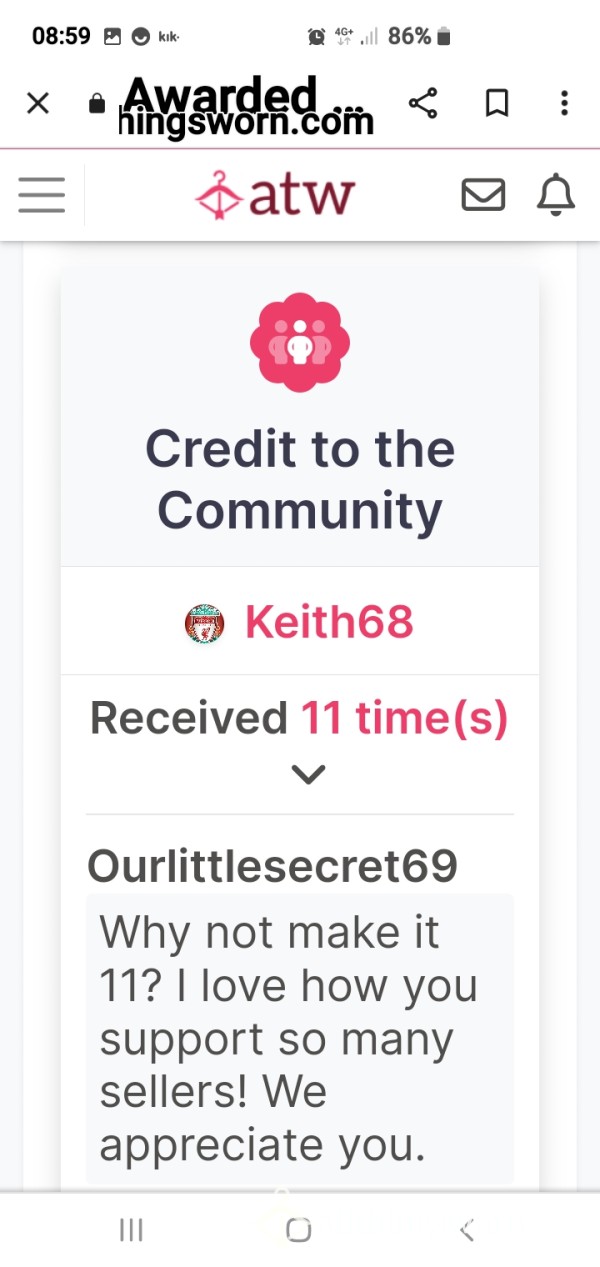Open the browser overflow menu

[564, 103]
